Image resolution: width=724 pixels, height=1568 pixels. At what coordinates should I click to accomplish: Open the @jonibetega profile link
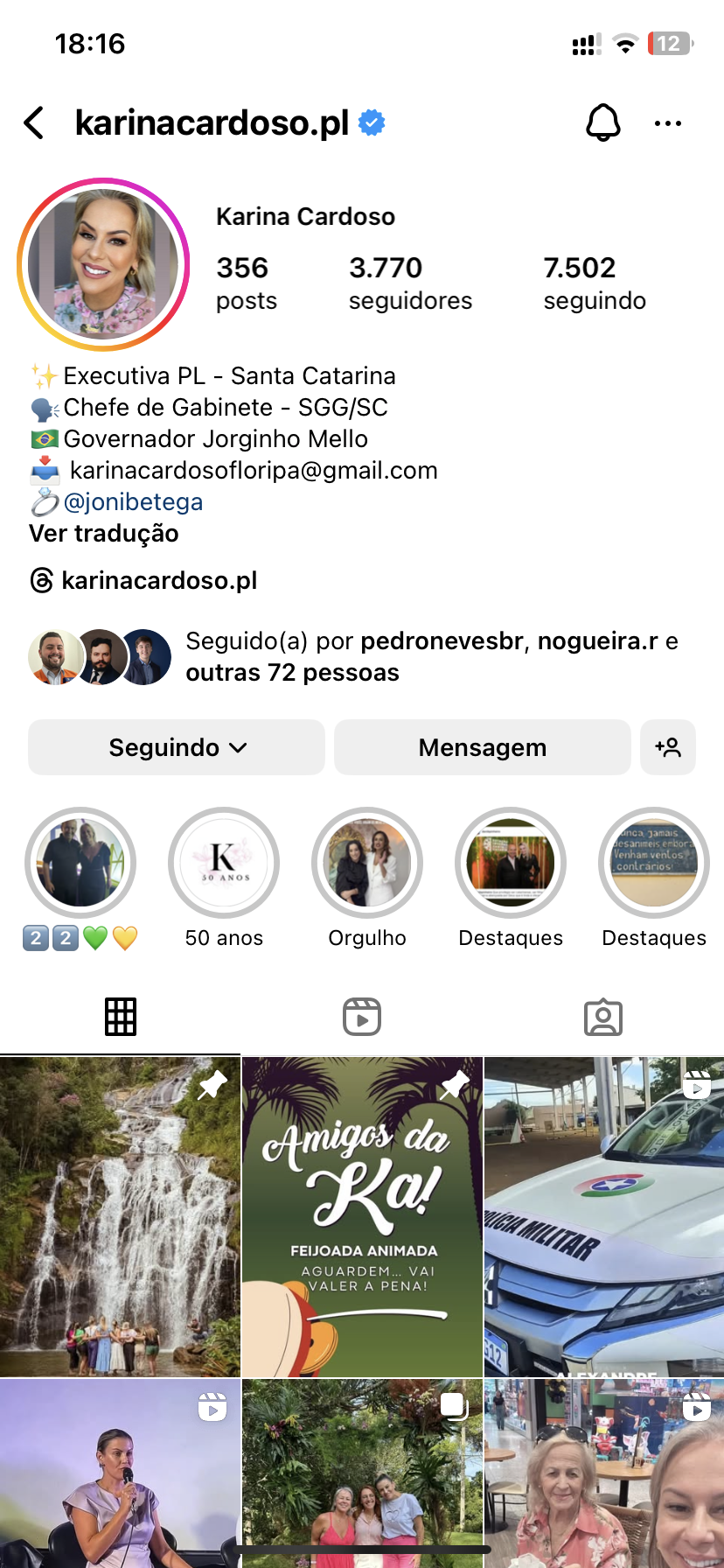point(133,502)
